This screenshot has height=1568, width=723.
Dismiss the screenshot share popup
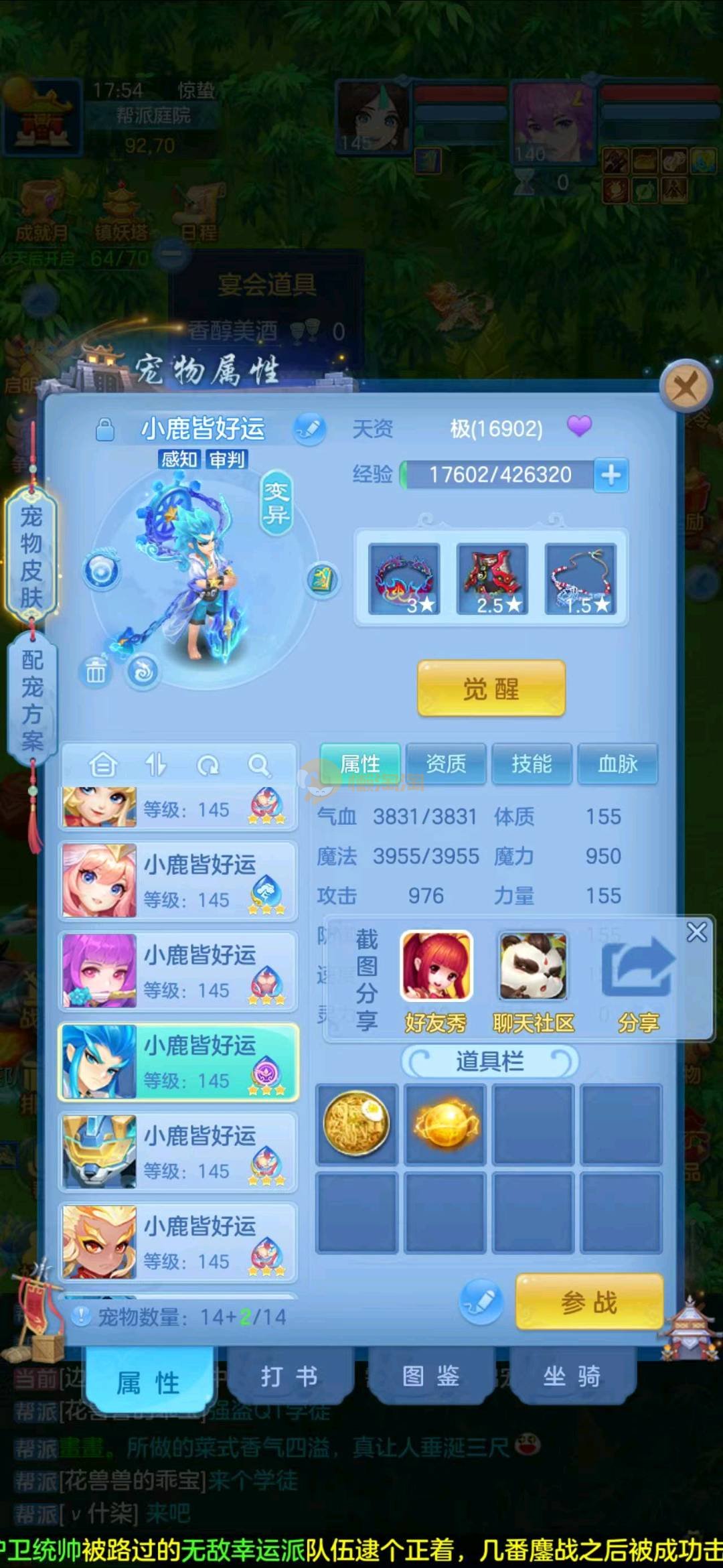tap(696, 932)
